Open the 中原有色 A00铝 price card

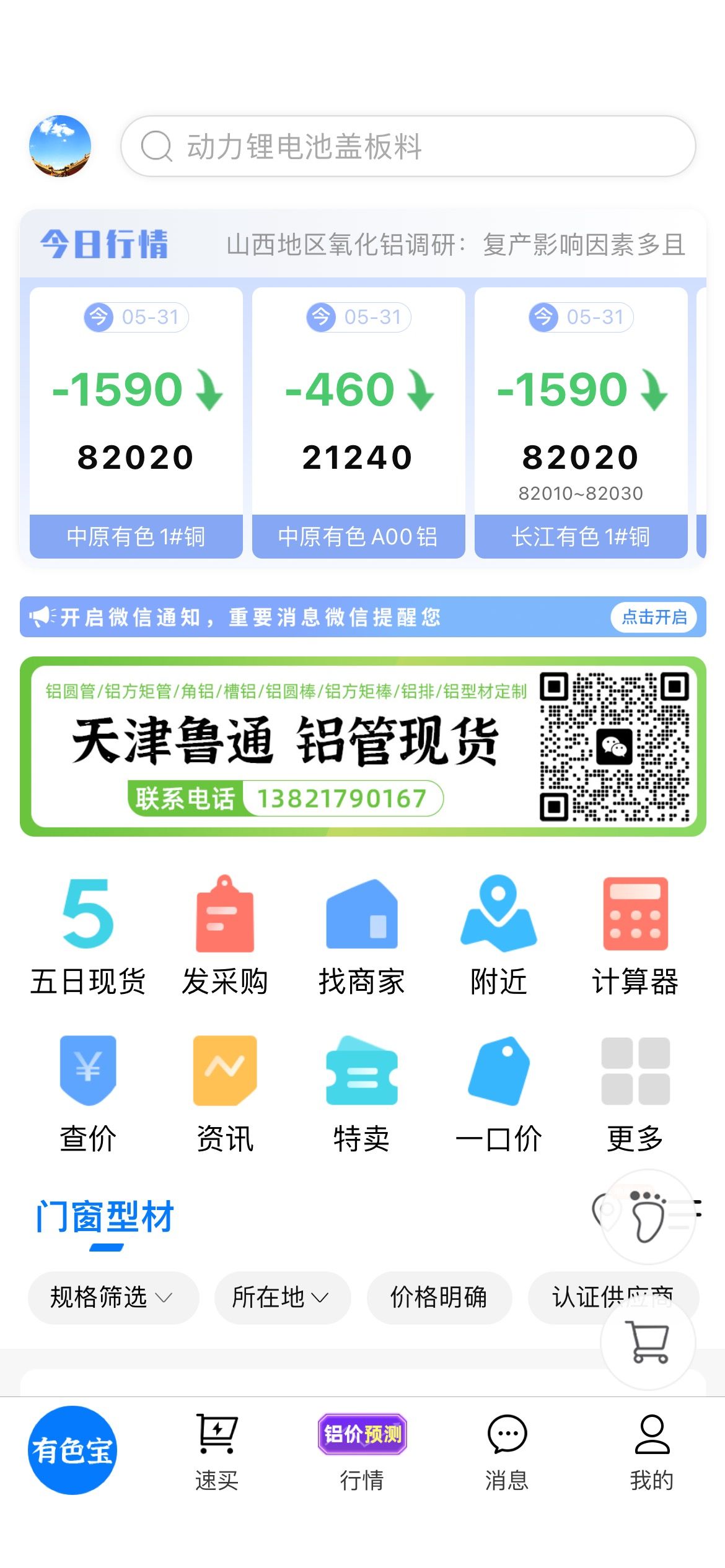point(359,423)
